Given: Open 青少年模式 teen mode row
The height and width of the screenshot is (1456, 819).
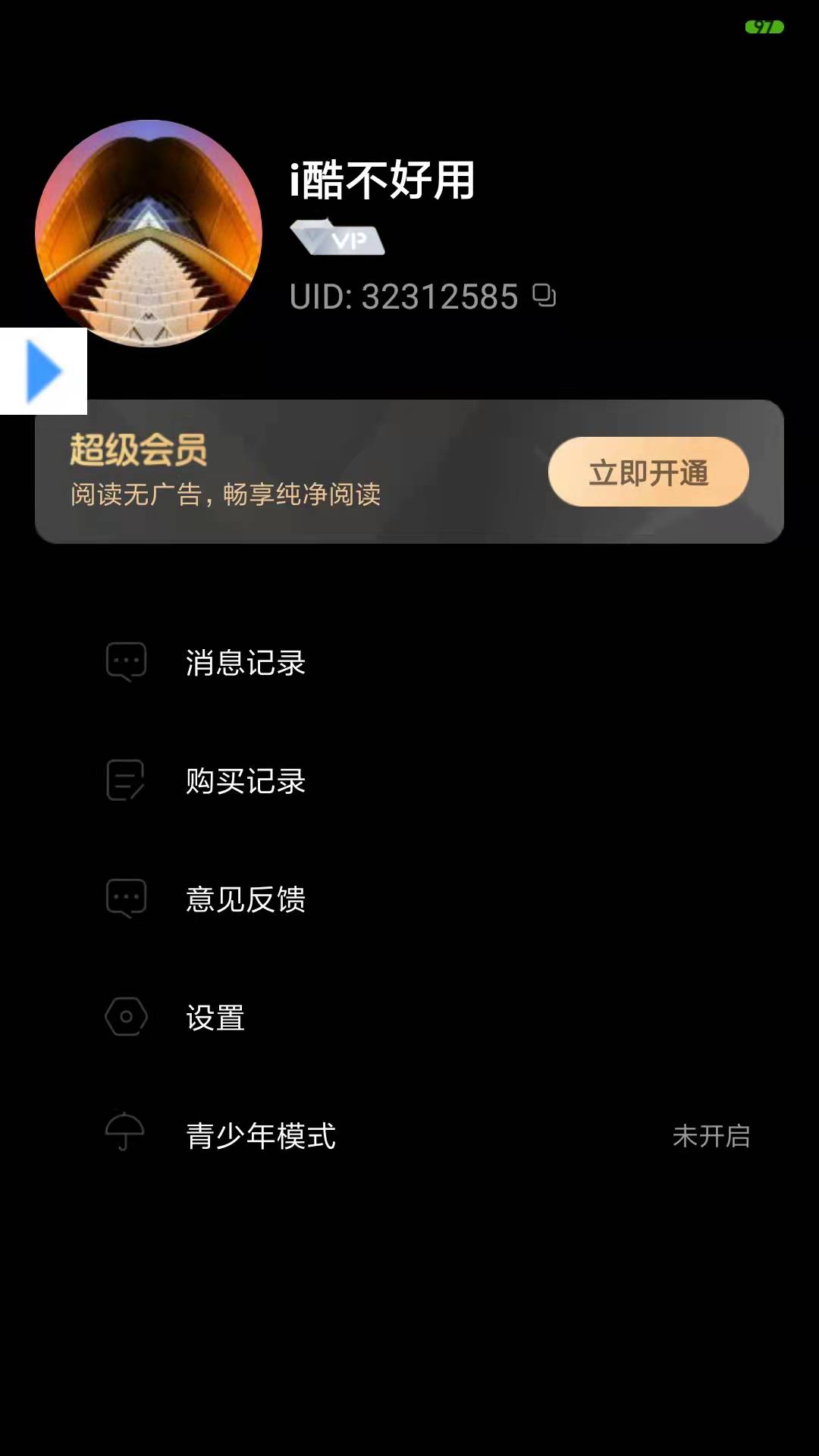Looking at the screenshot, I should pyautogui.click(x=261, y=1135).
